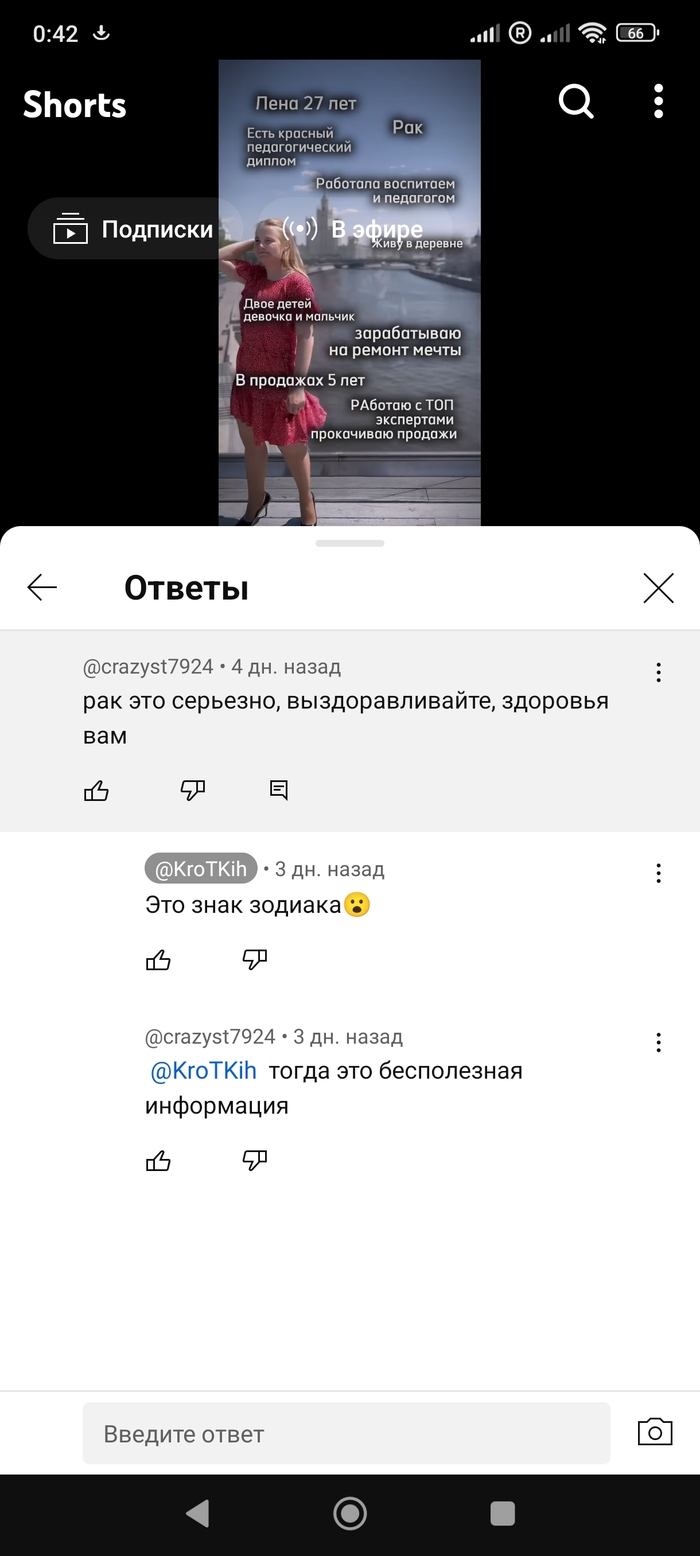Like the comment about рак это серьезно
700x1556 pixels.
[96, 791]
